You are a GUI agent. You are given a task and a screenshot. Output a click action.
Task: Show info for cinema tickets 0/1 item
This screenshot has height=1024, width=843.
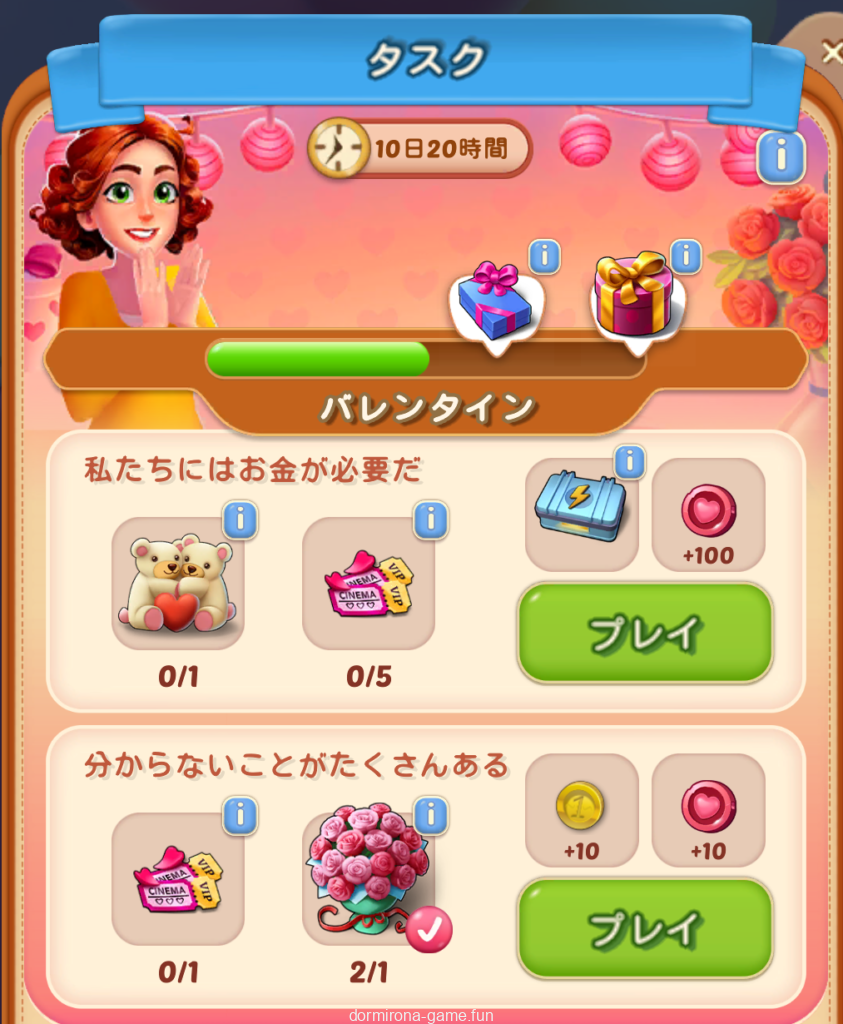click(240, 816)
